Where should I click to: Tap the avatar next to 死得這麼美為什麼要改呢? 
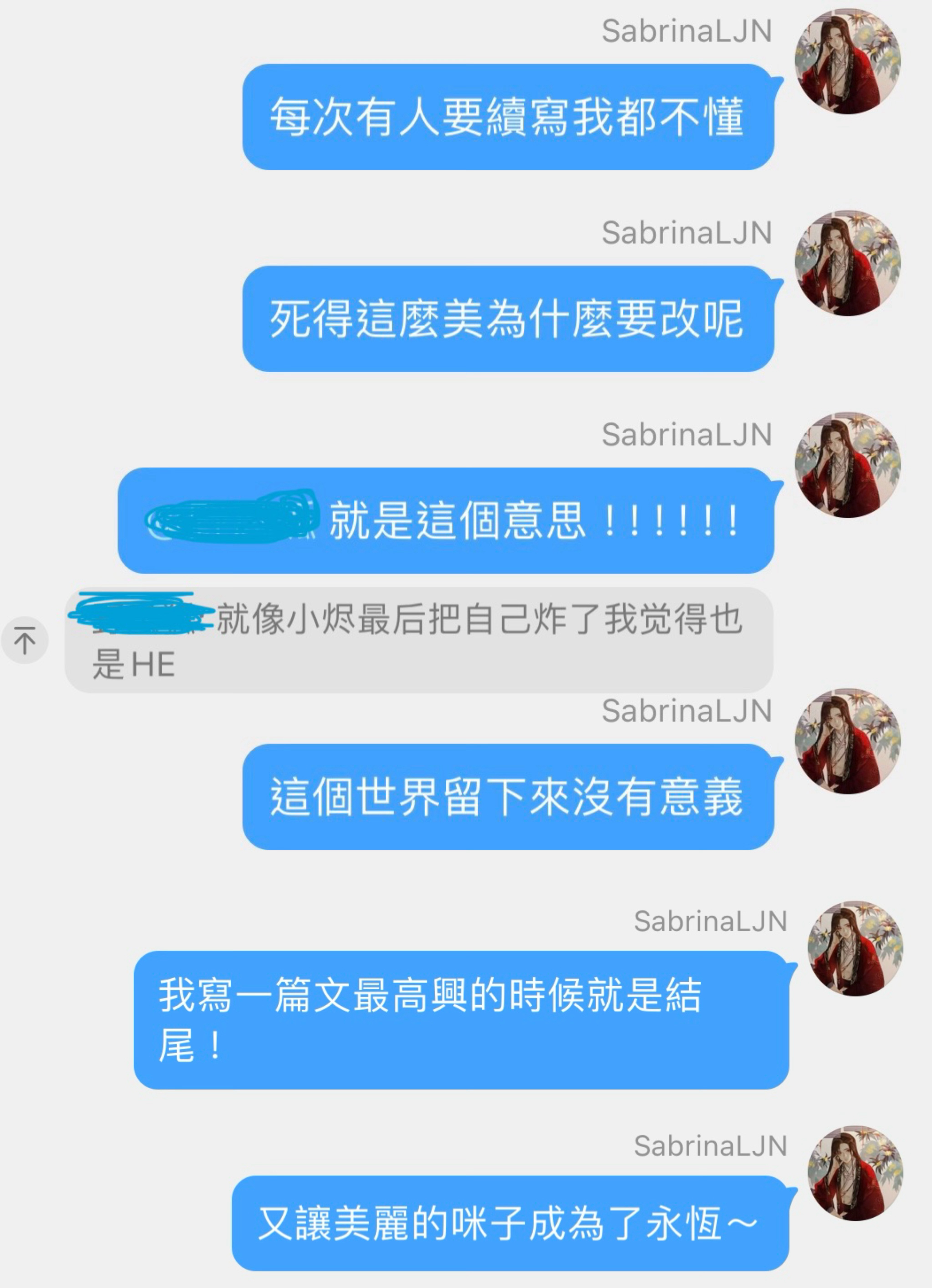pos(847,263)
